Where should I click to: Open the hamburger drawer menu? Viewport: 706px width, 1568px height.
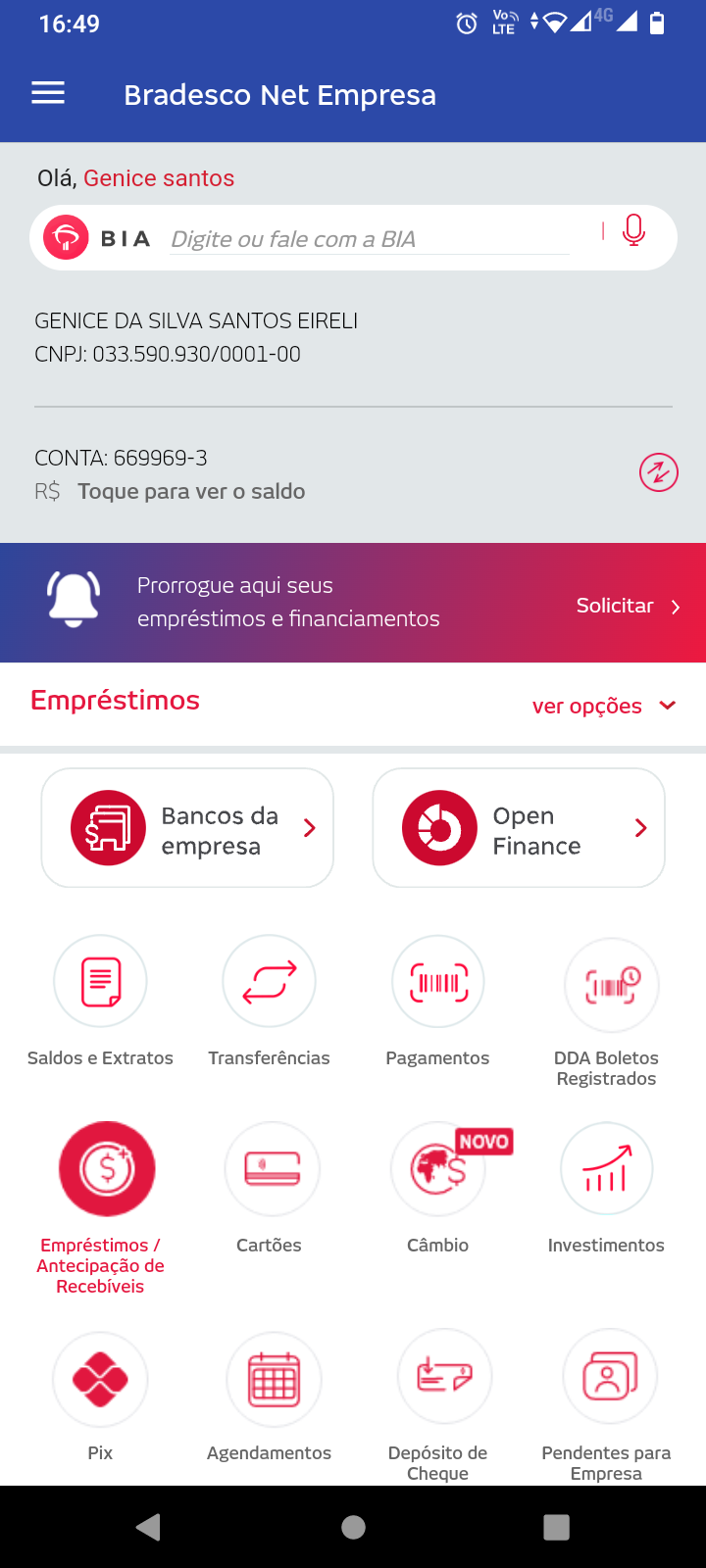48,94
